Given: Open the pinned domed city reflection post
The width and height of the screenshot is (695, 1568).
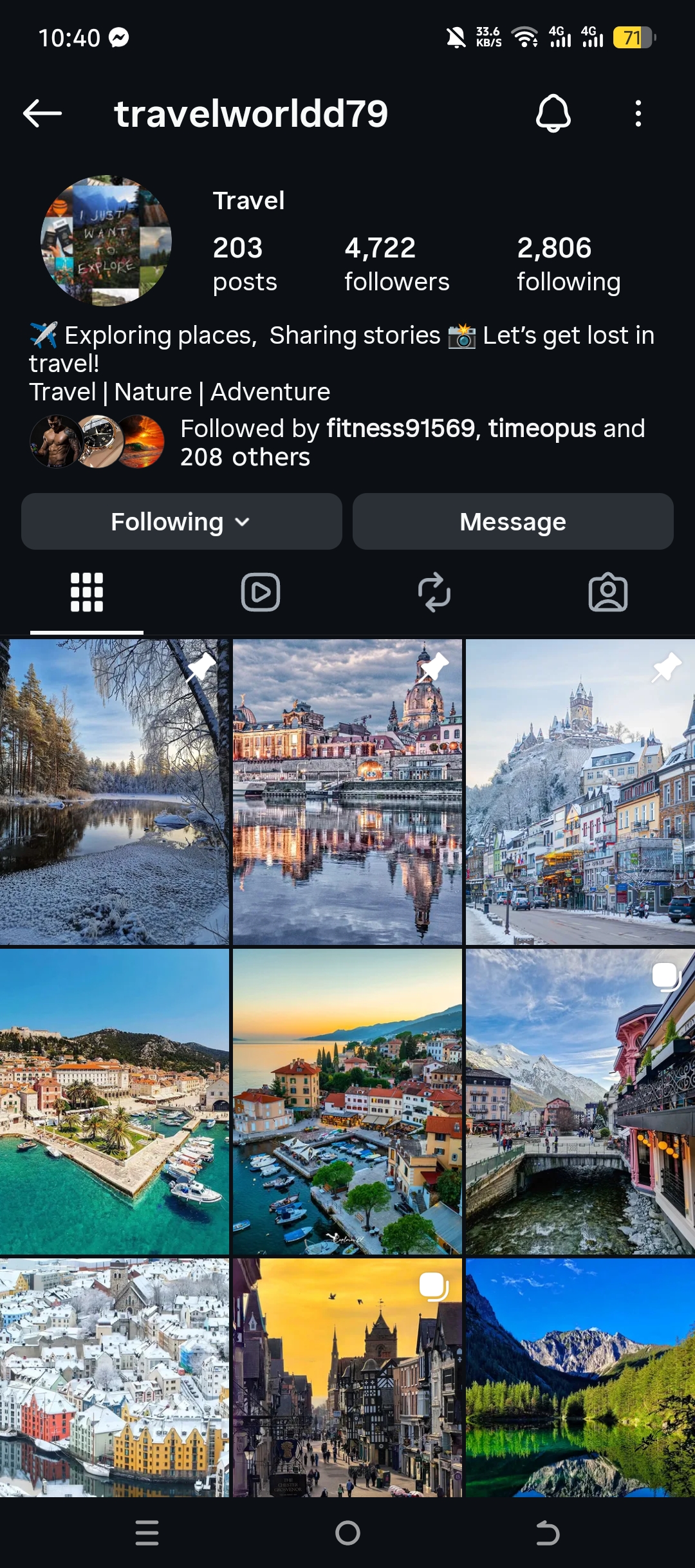Looking at the screenshot, I should click(347, 792).
